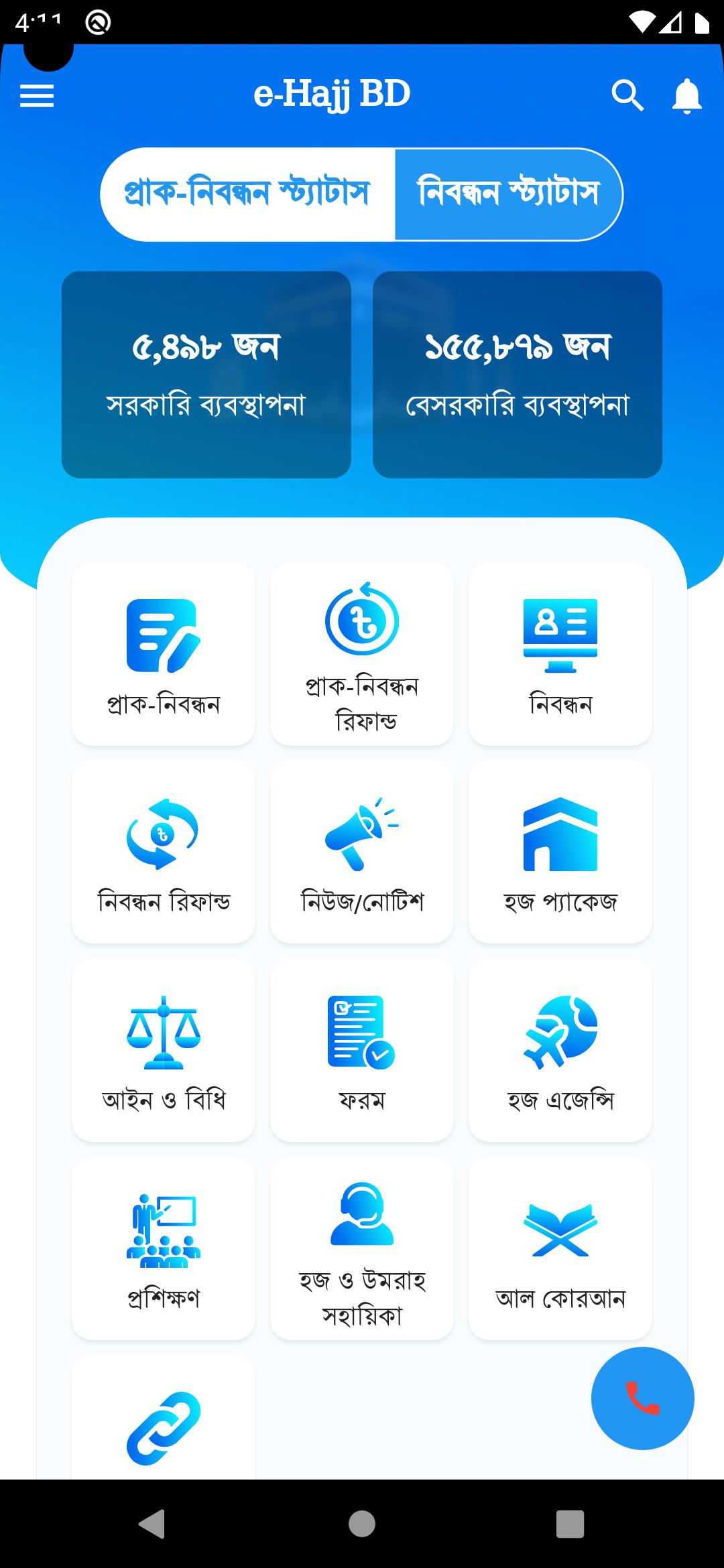Open the নিবন্ধন tile with monitor icon
This screenshot has width=724, height=1568.
[560, 654]
